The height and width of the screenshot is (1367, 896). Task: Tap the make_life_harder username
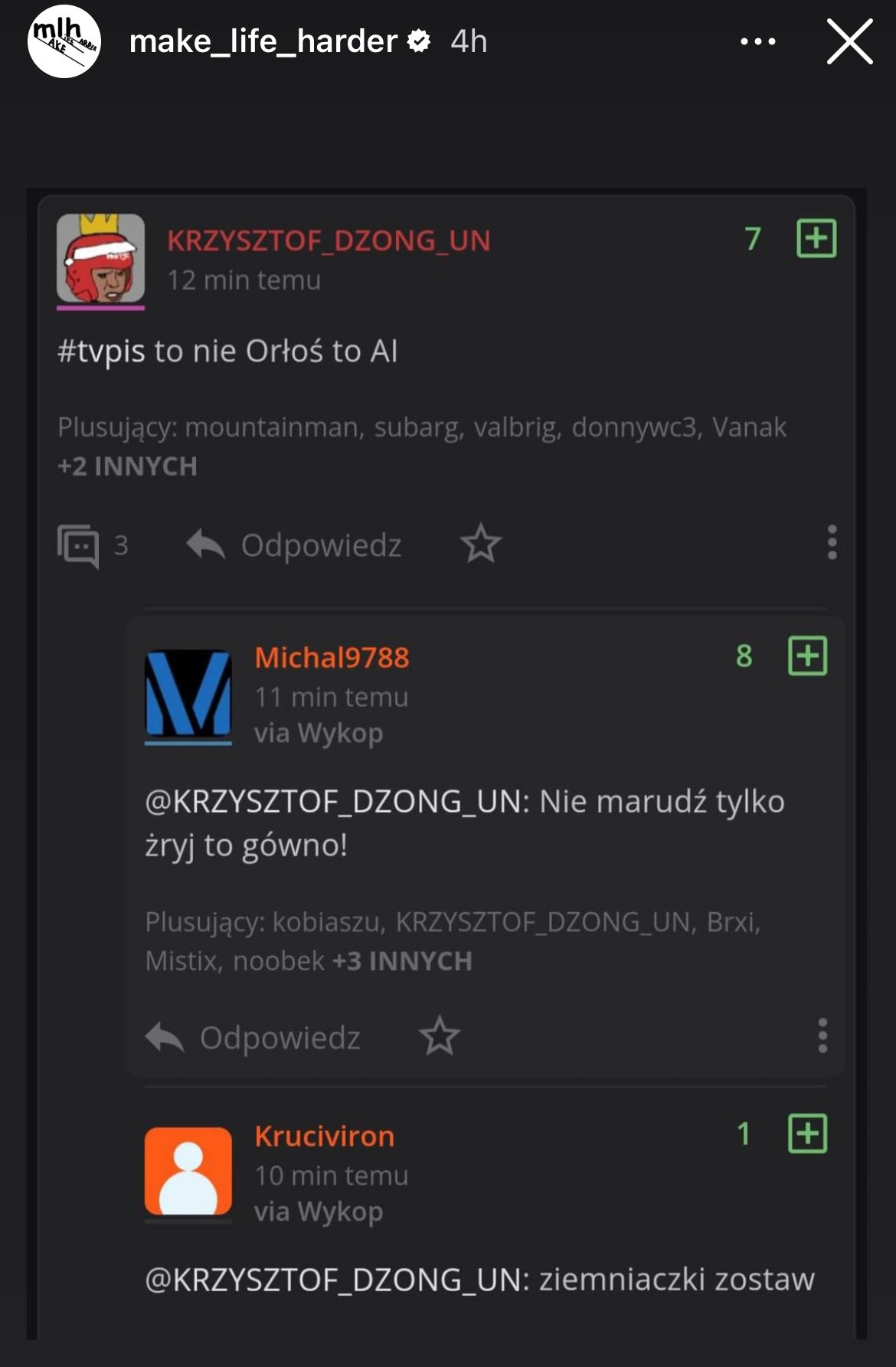click(263, 41)
